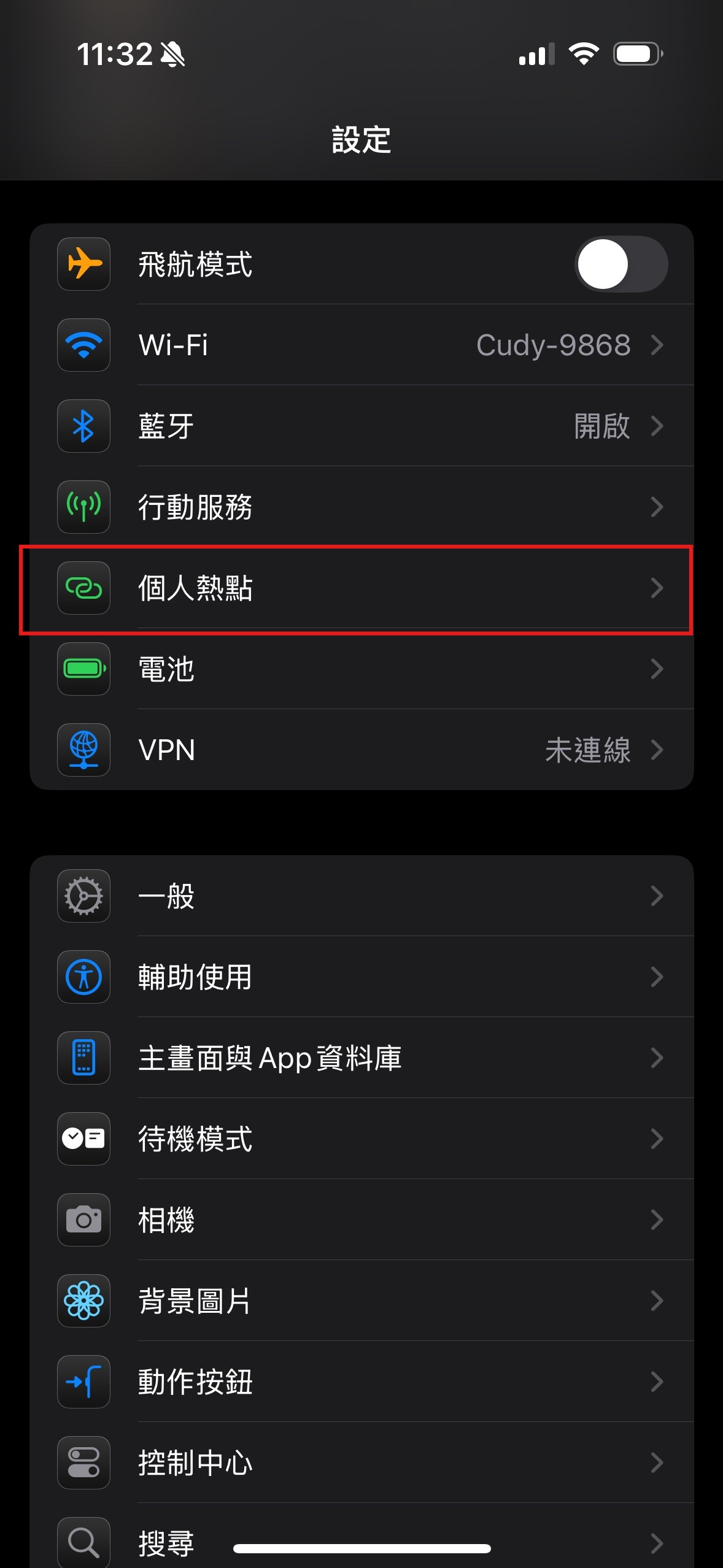Open 背景圖片 settings

[361, 1301]
